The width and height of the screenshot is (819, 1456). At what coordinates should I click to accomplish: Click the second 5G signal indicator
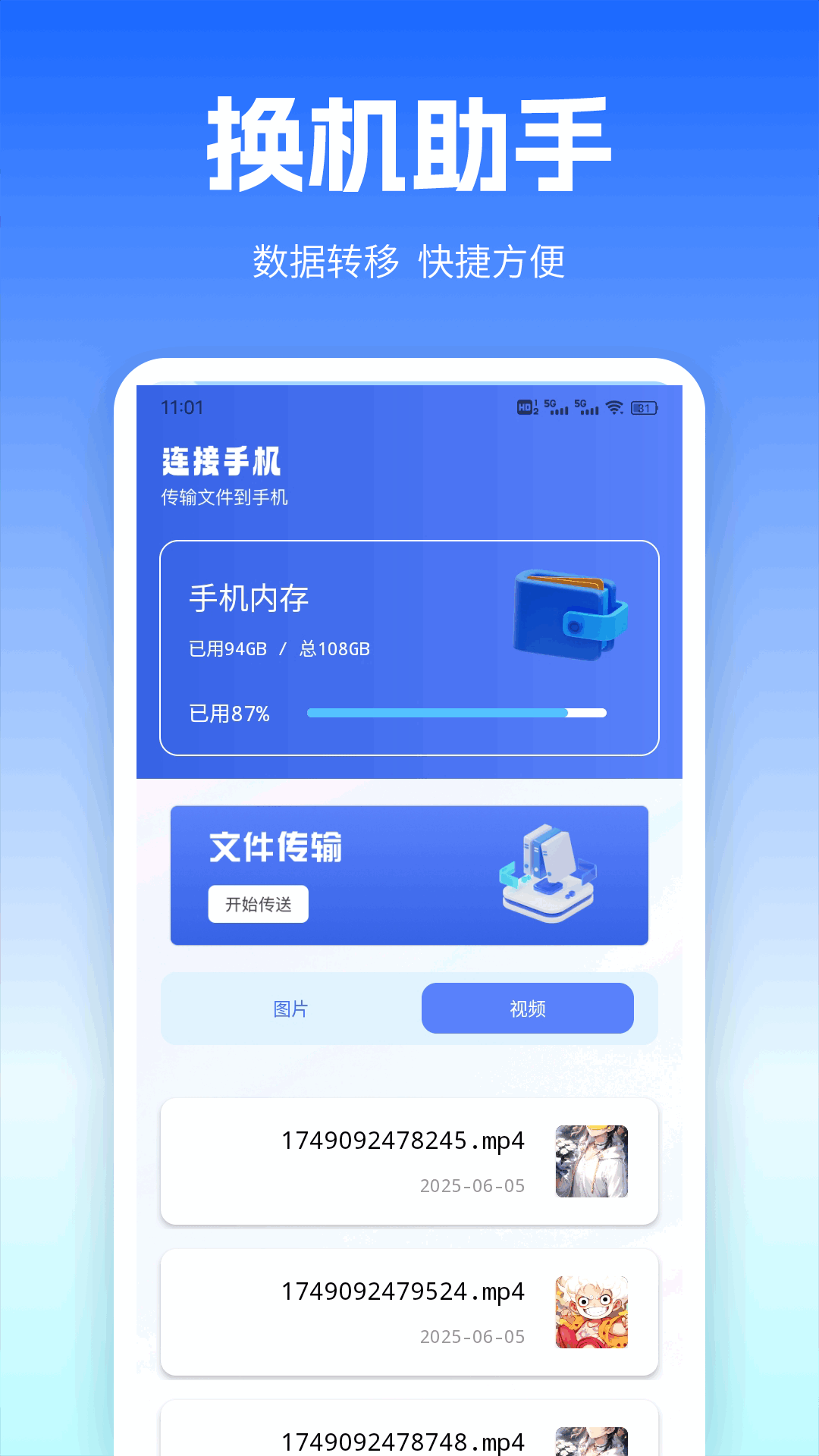click(585, 408)
